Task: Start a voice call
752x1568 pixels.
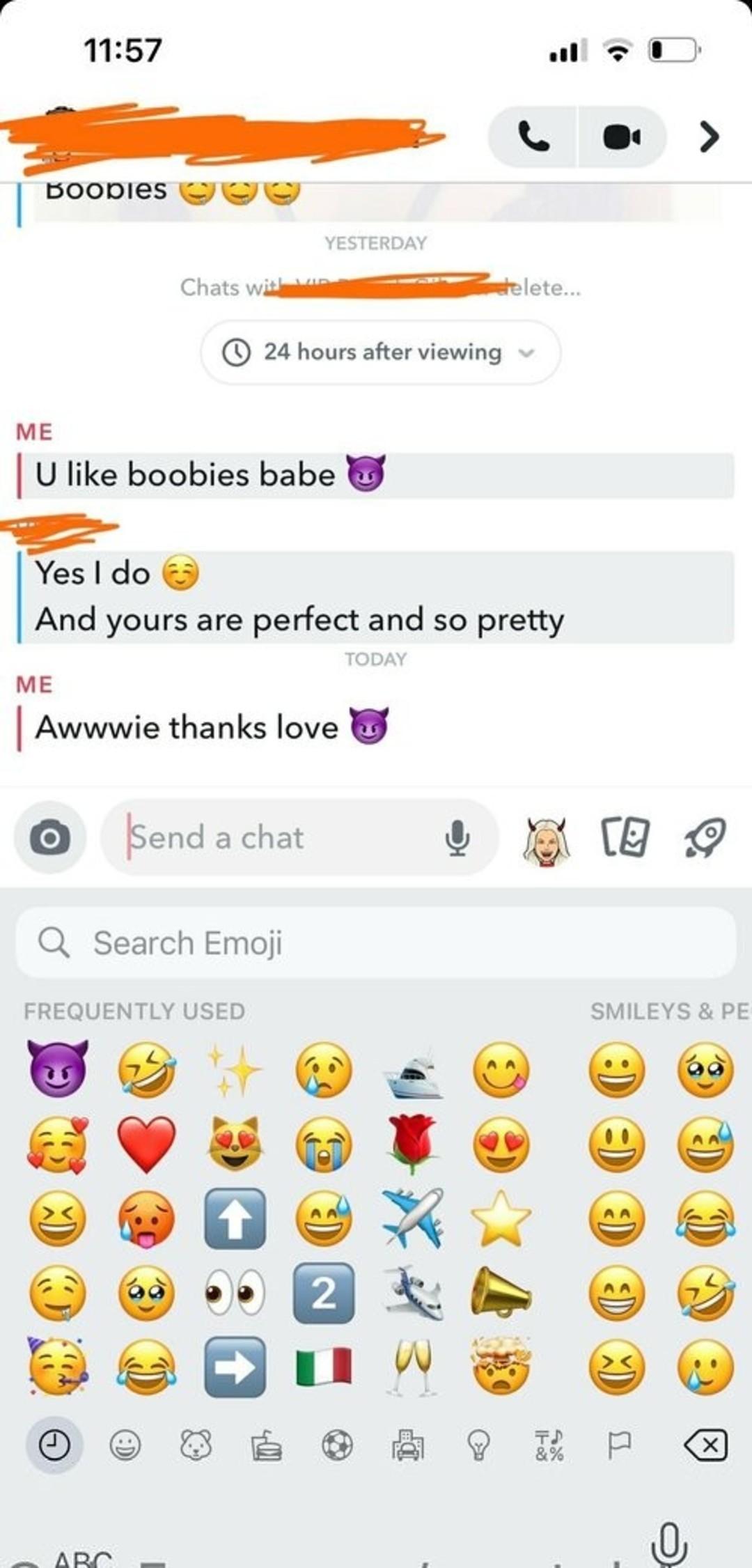Action: (534, 137)
